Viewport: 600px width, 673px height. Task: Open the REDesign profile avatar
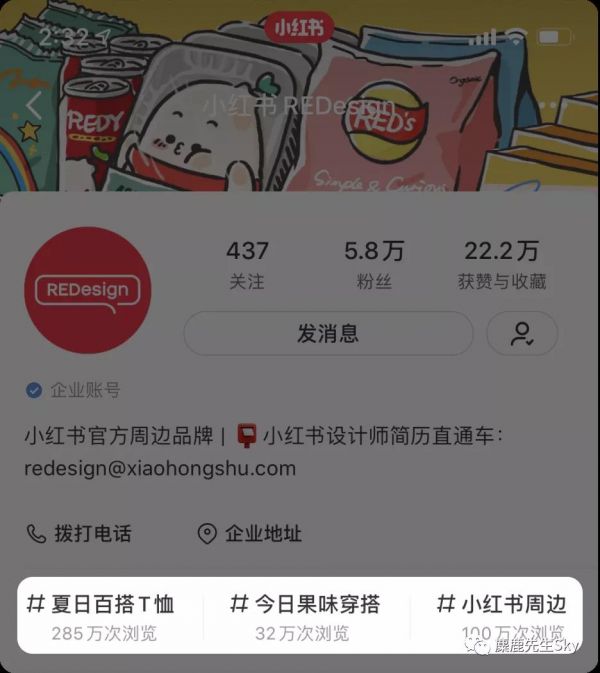[x=88, y=290]
